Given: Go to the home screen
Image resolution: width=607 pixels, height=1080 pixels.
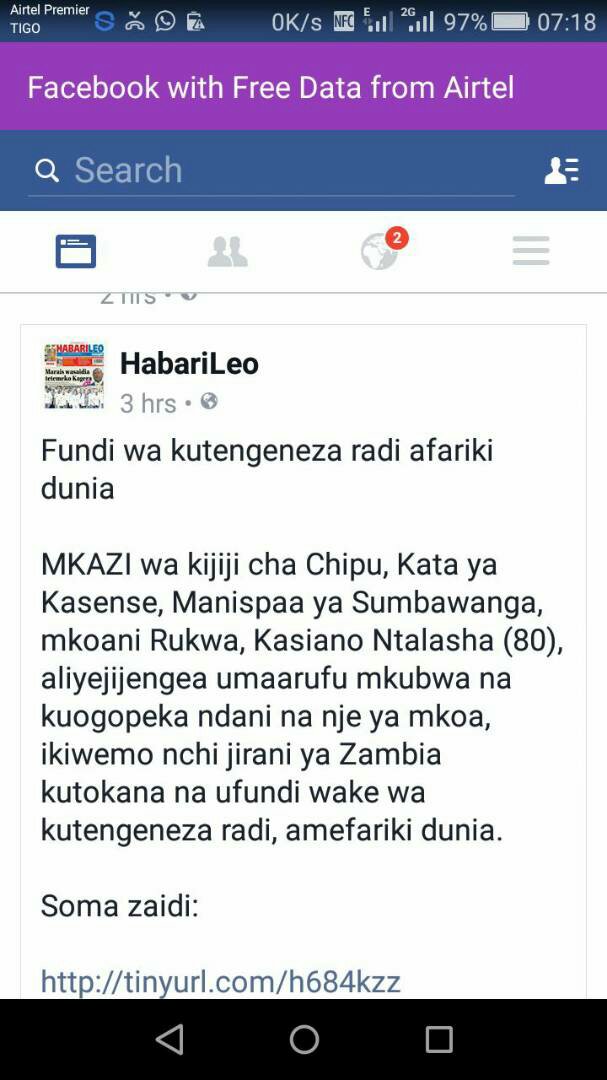Looking at the screenshot, I should tap(304, 1040).
